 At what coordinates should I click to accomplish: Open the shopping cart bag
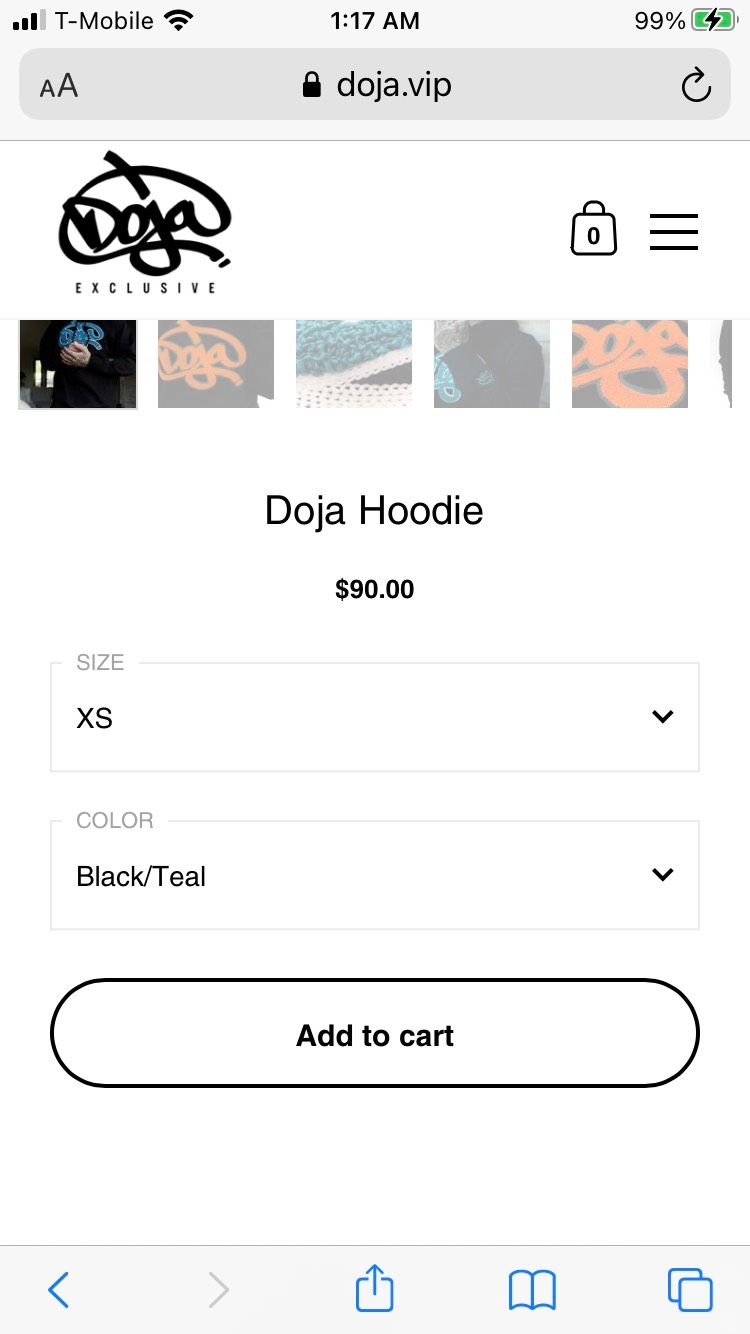(x=593, y=230)
